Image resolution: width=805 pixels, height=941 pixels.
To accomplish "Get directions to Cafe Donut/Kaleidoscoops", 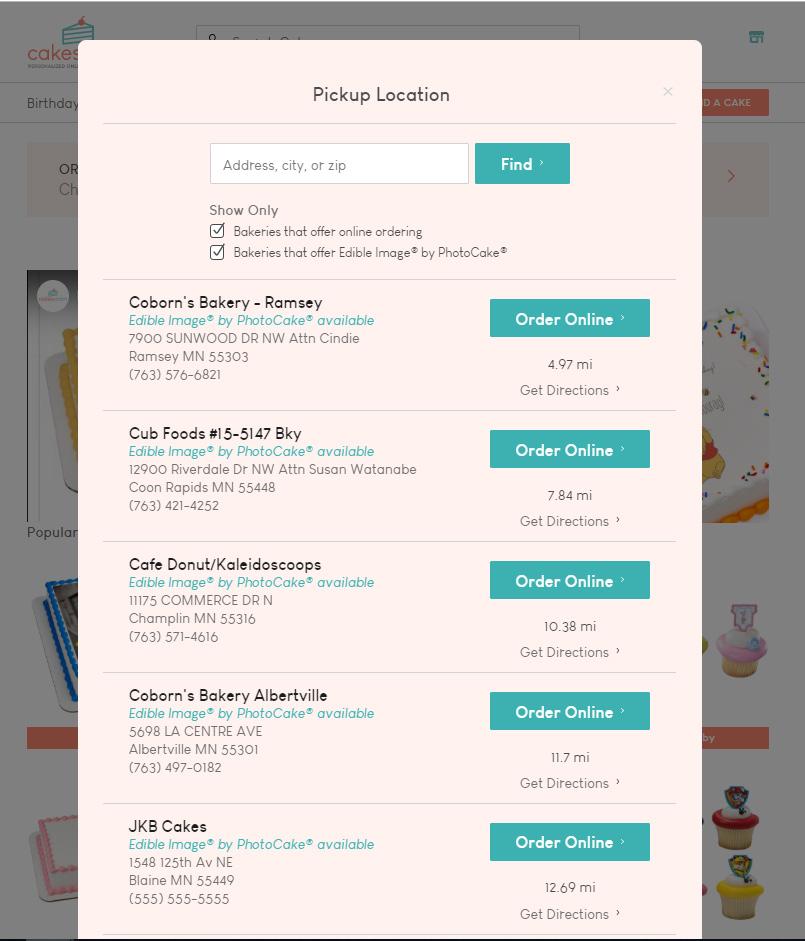I will point(569,652).
